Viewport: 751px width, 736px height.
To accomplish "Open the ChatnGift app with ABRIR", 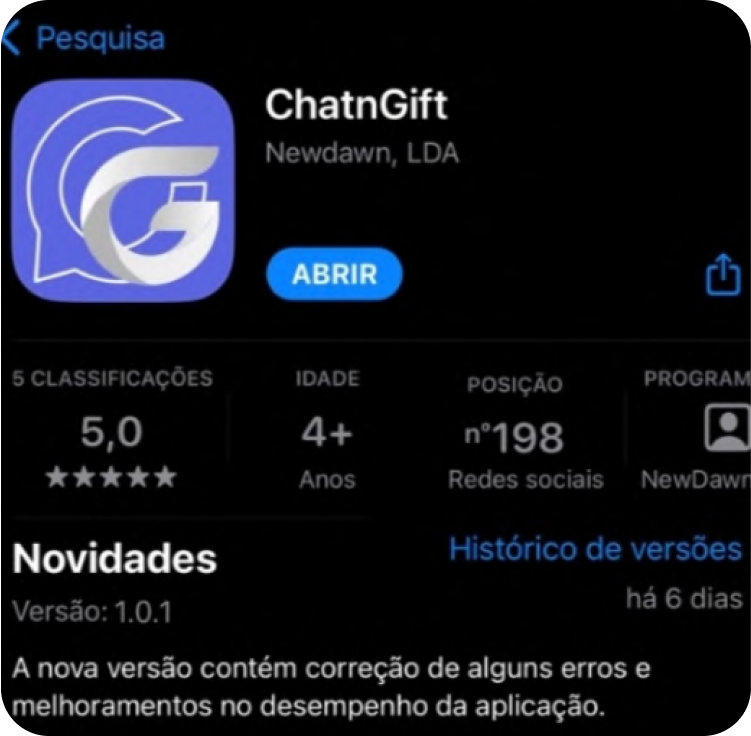I will [x=334, y=274].
